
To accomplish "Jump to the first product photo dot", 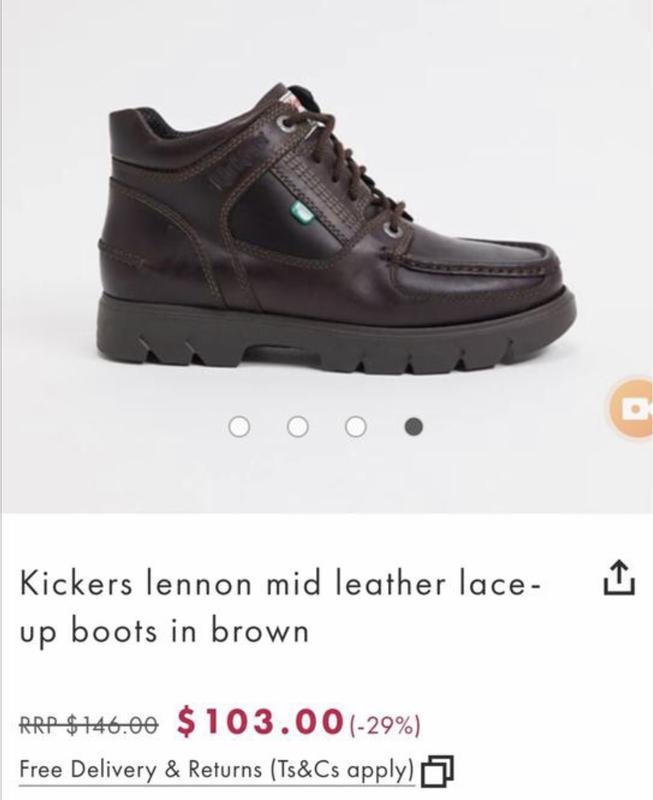I will pyautogui.click(x=239, y=427).
